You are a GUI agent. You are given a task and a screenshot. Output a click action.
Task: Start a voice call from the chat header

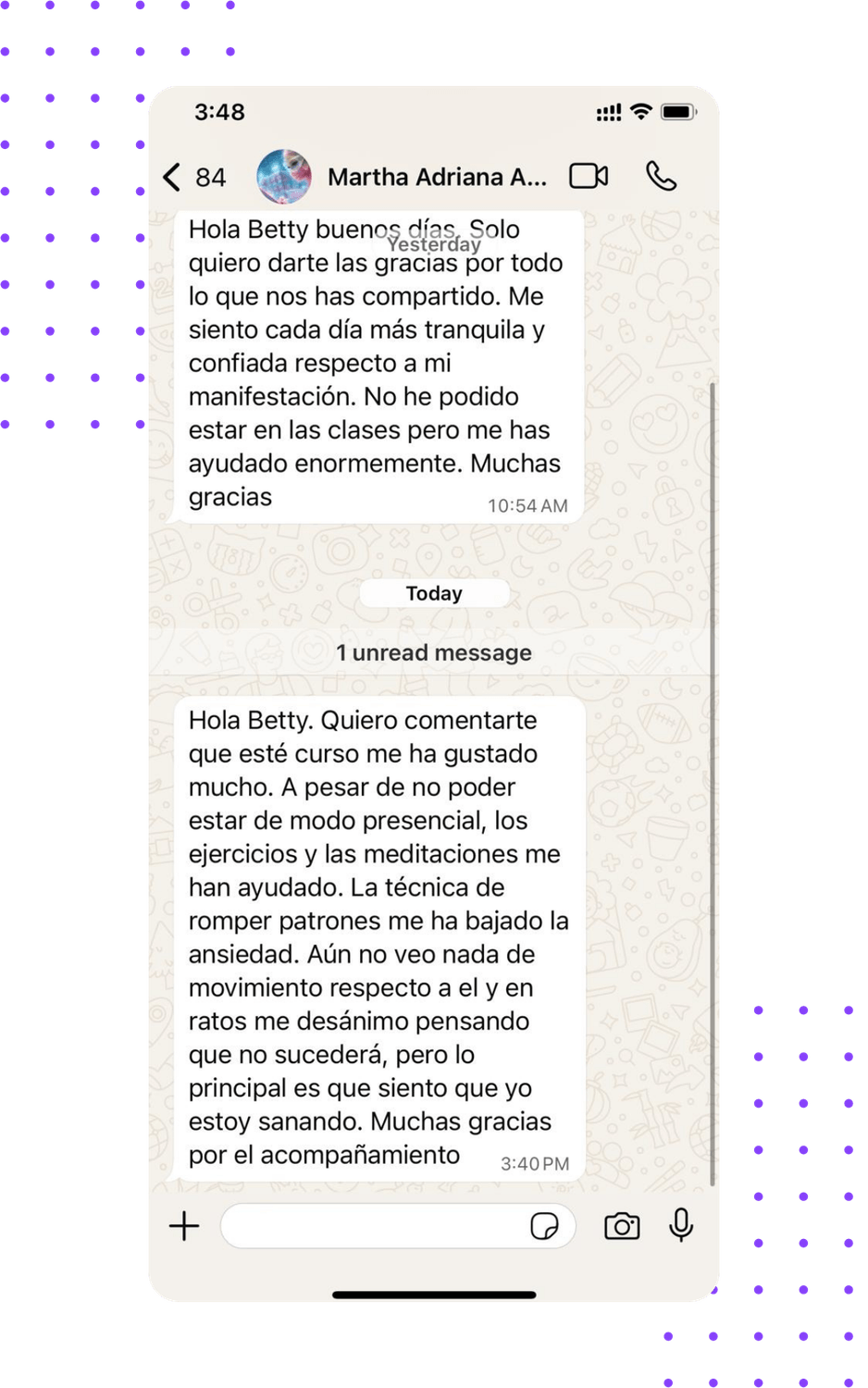point(660,176)
